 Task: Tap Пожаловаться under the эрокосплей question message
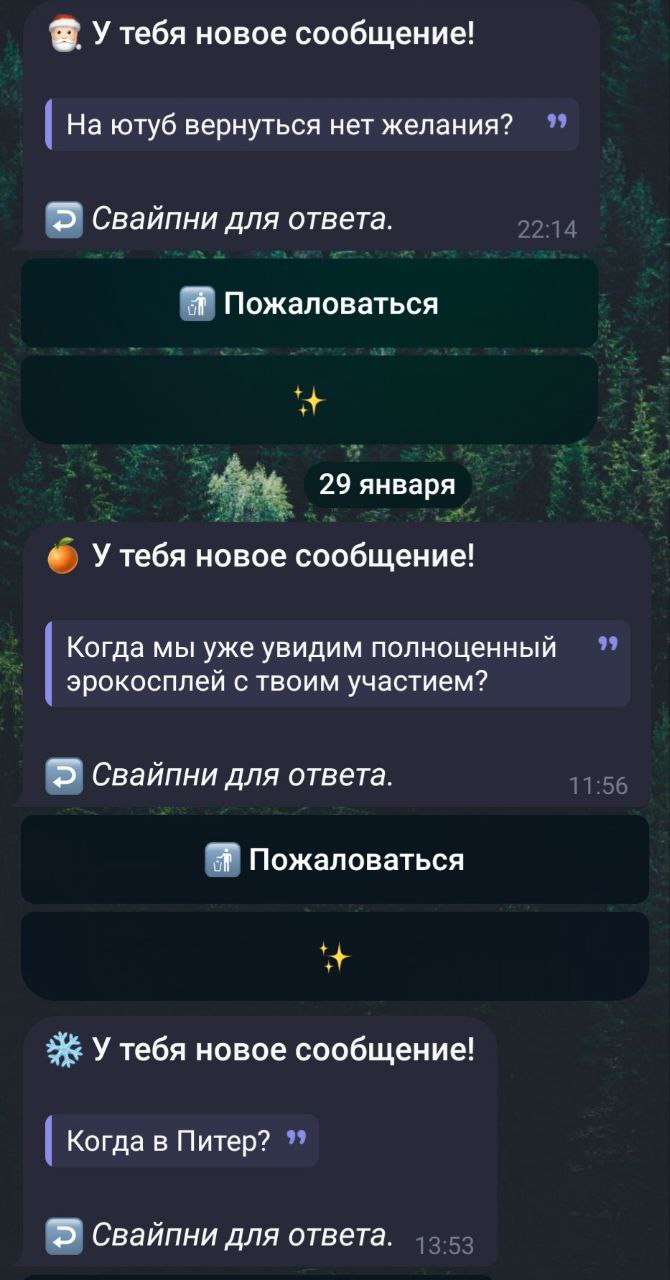click(335, 859)
